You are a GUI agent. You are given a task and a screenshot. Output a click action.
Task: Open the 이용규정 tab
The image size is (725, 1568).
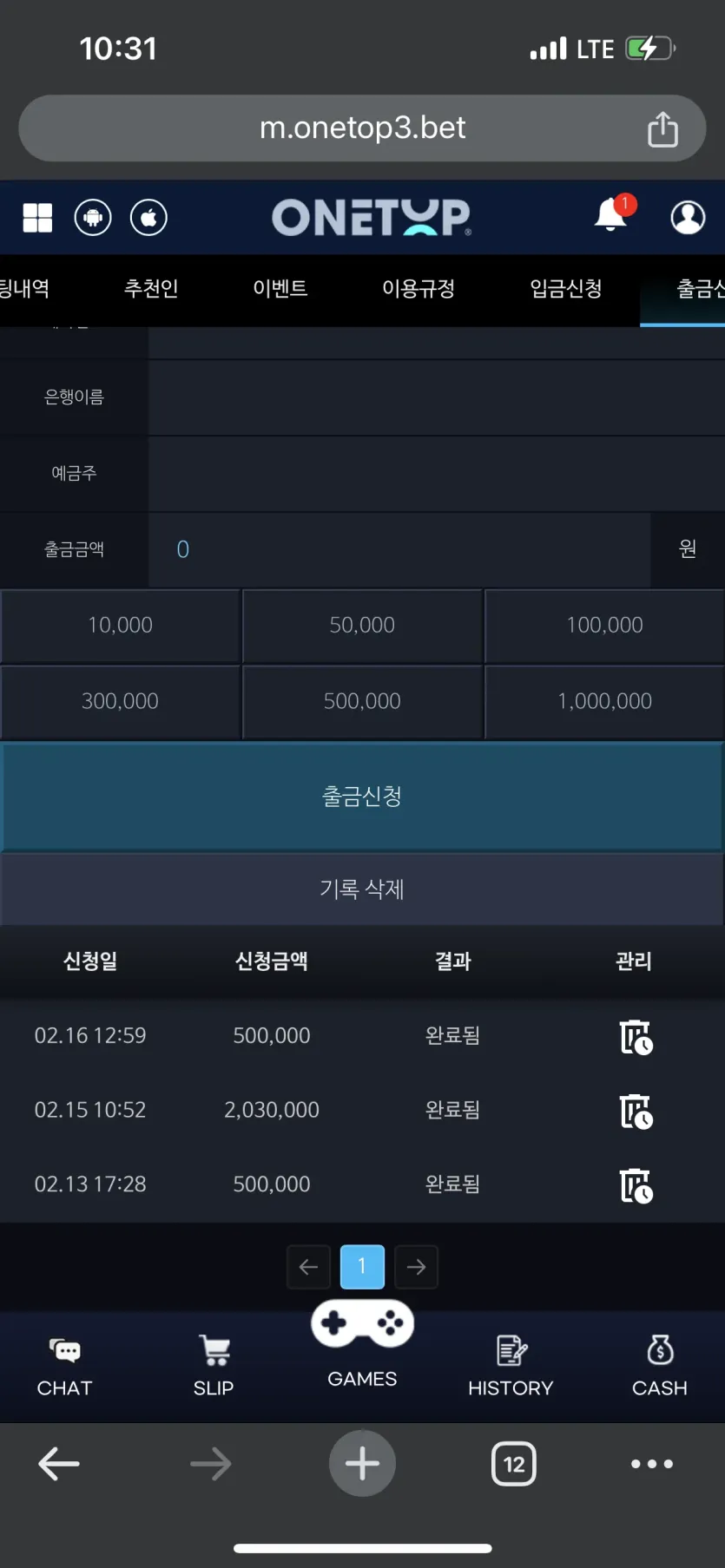(x=419, y=289)
